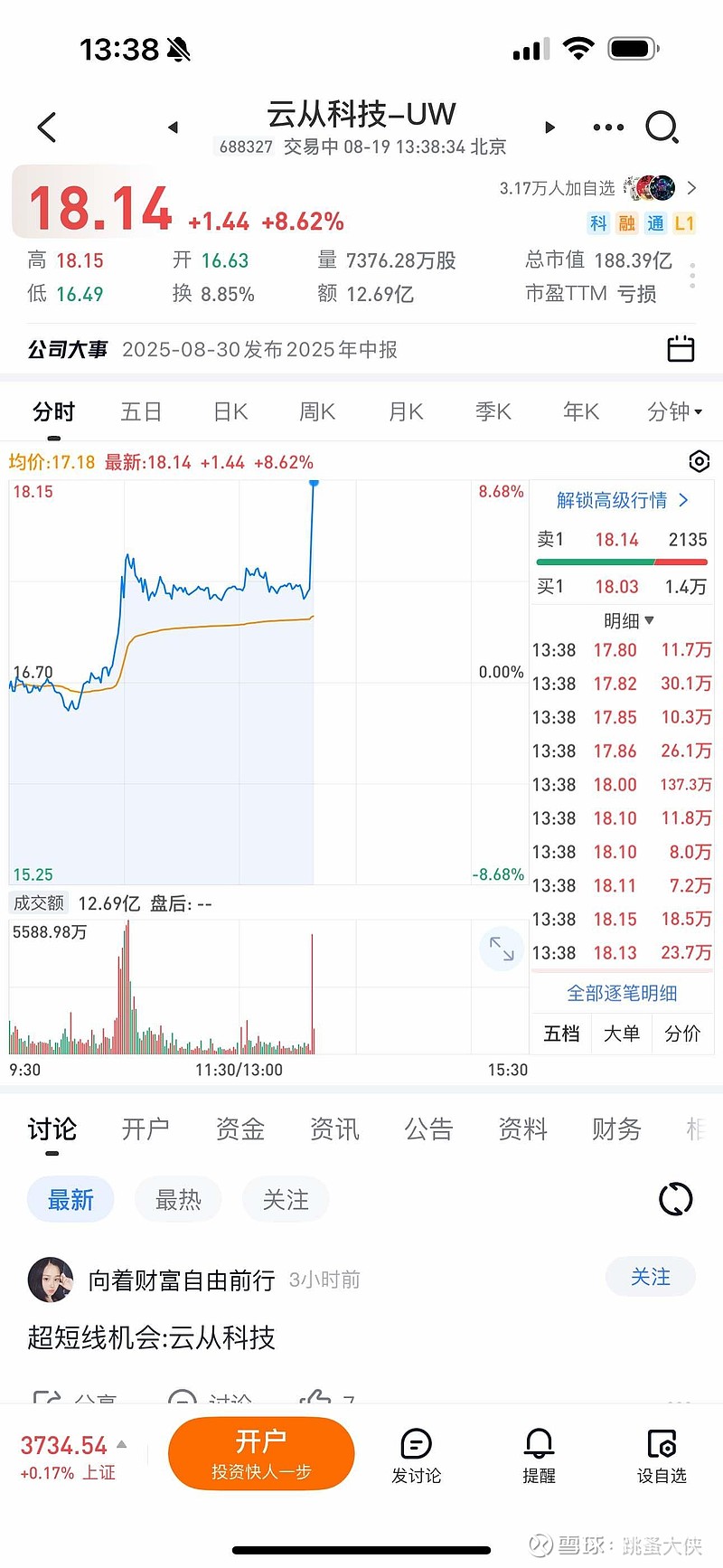Select the 最热 filter chip
The image size is (723, 1568).
[x=178, y=1200]
